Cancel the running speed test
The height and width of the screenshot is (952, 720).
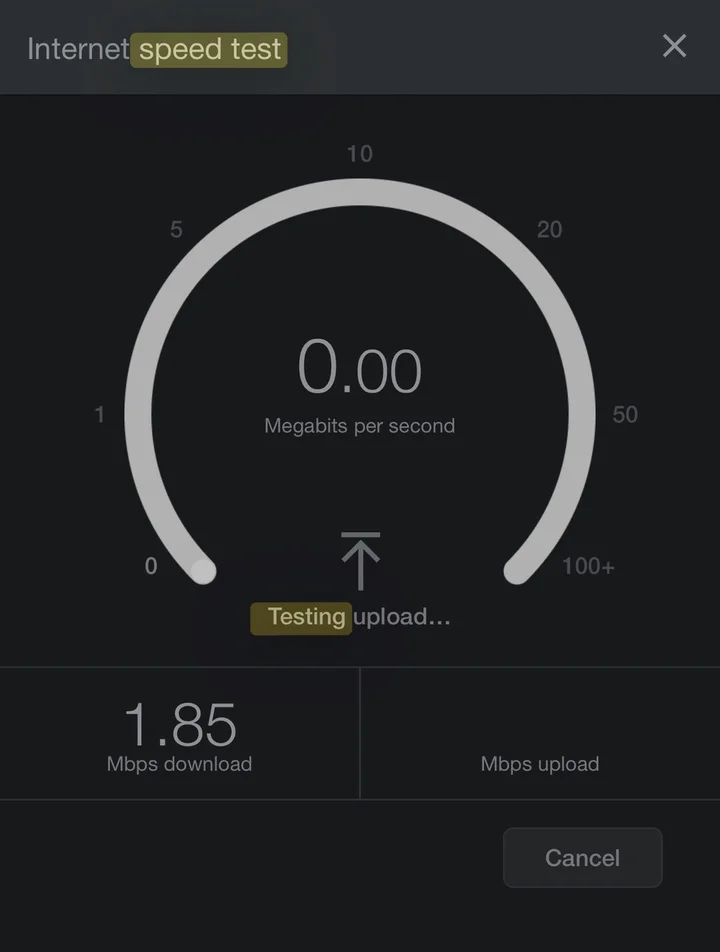582,858
